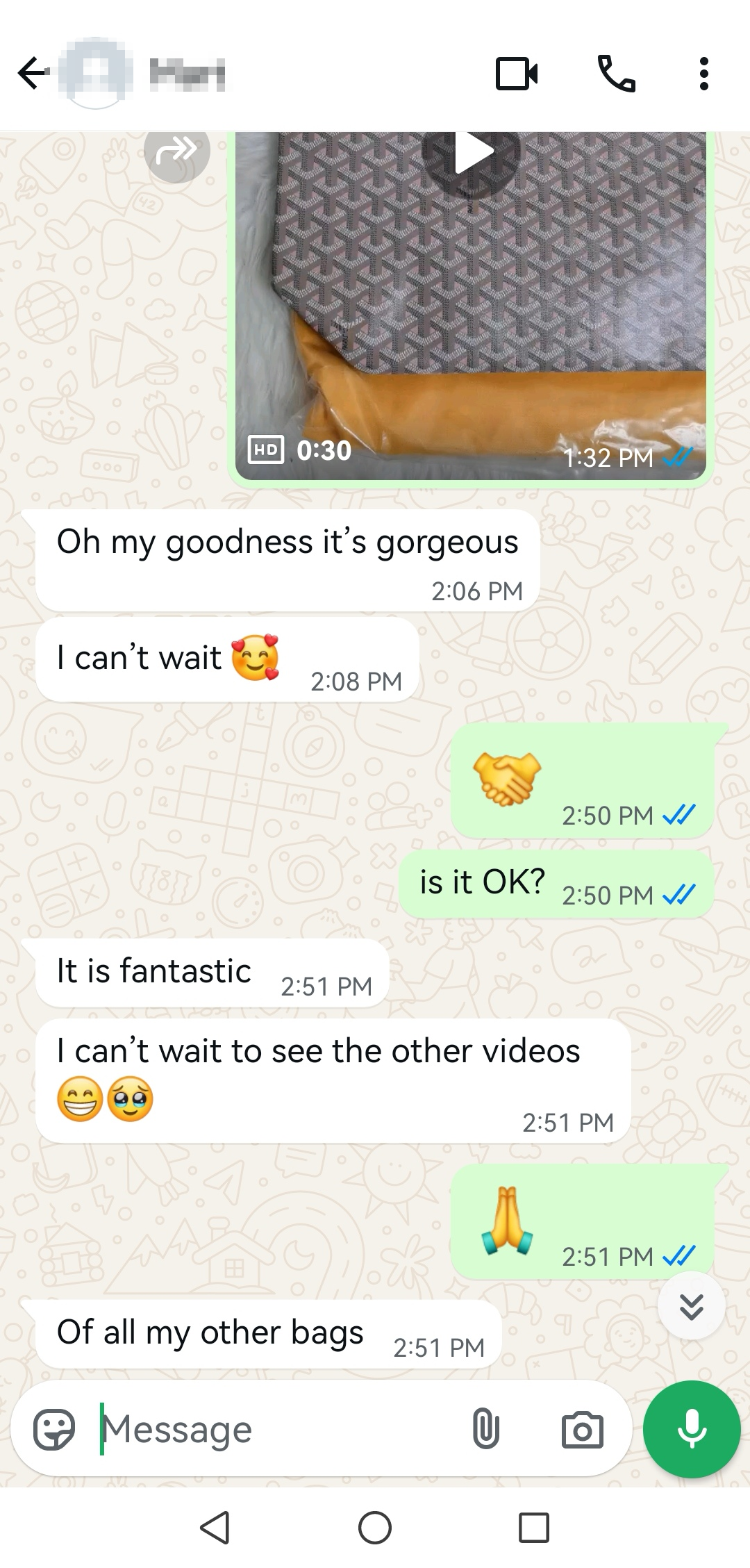Focus the Message text field

278,1429
